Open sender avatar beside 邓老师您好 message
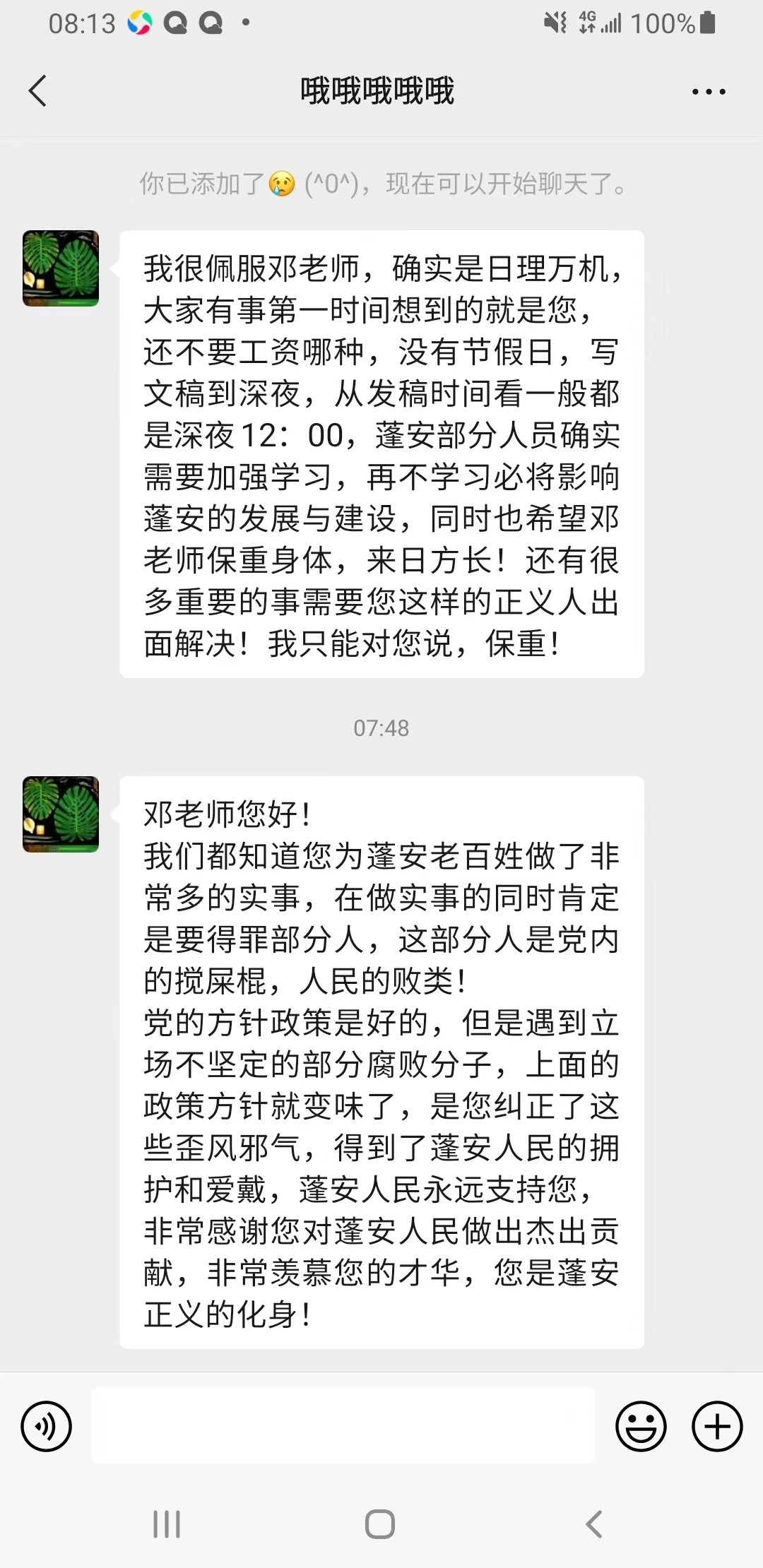The width and height of the screenshot is (763, 1568). (x=61, y=814)
